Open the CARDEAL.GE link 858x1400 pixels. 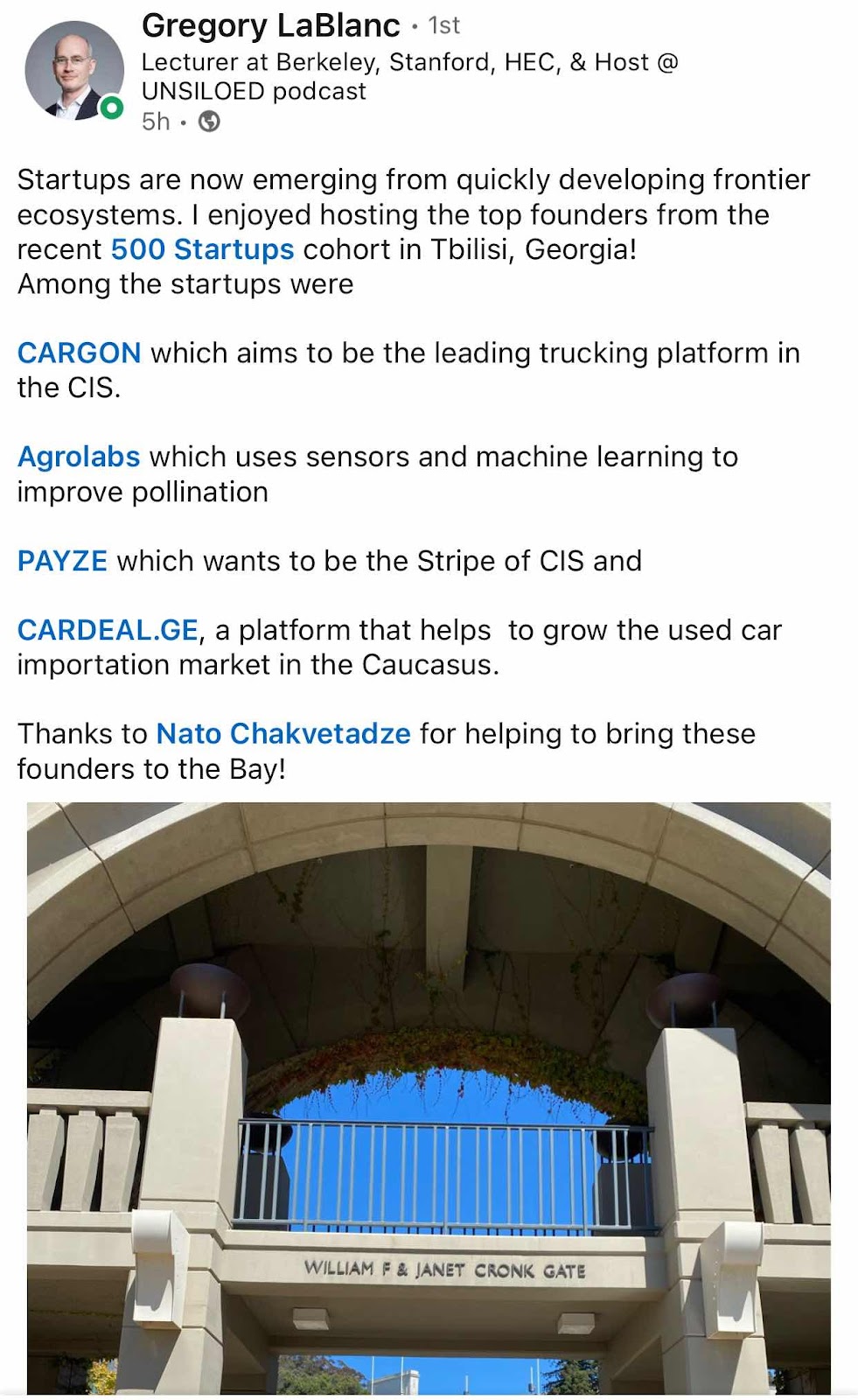click(x=108, y=630)
